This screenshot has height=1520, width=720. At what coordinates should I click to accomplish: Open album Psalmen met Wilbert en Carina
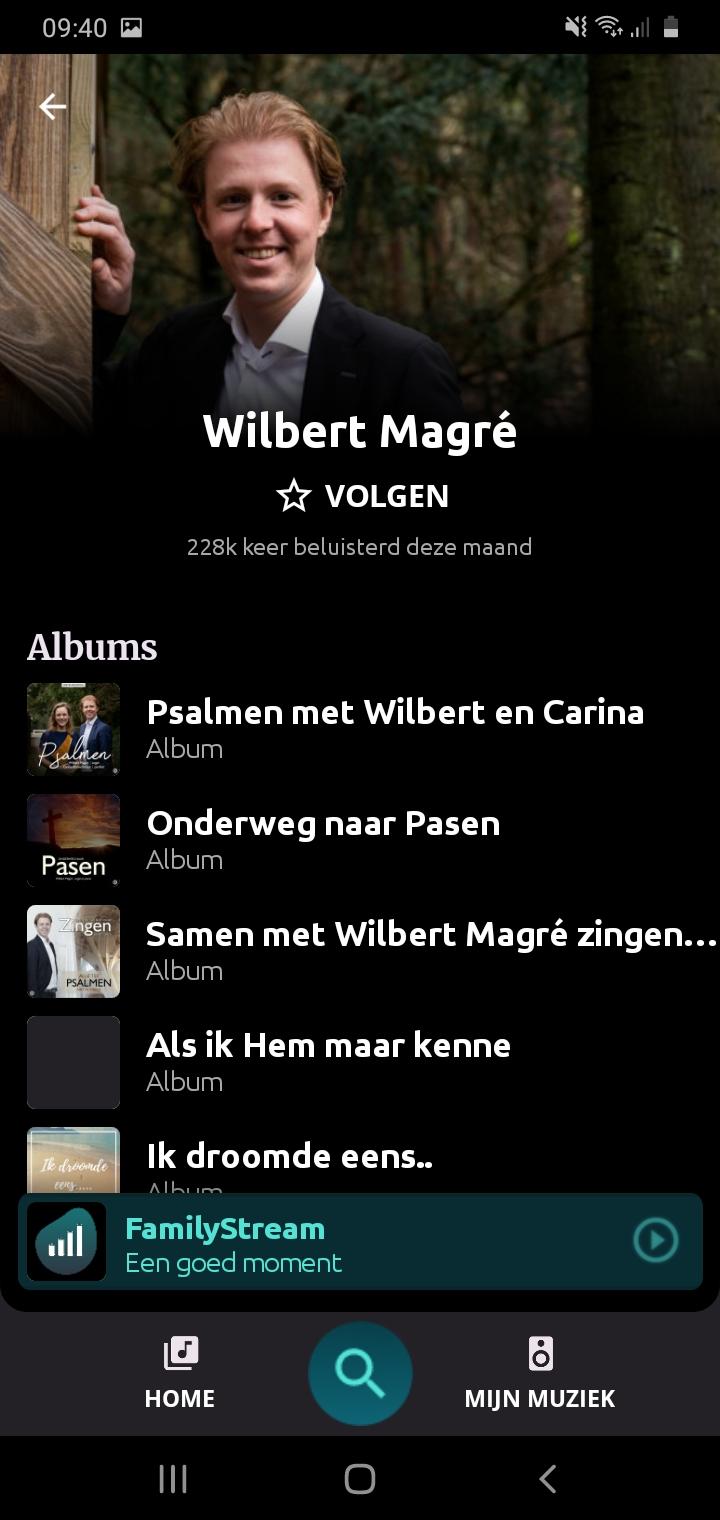[x=360, y=729]
